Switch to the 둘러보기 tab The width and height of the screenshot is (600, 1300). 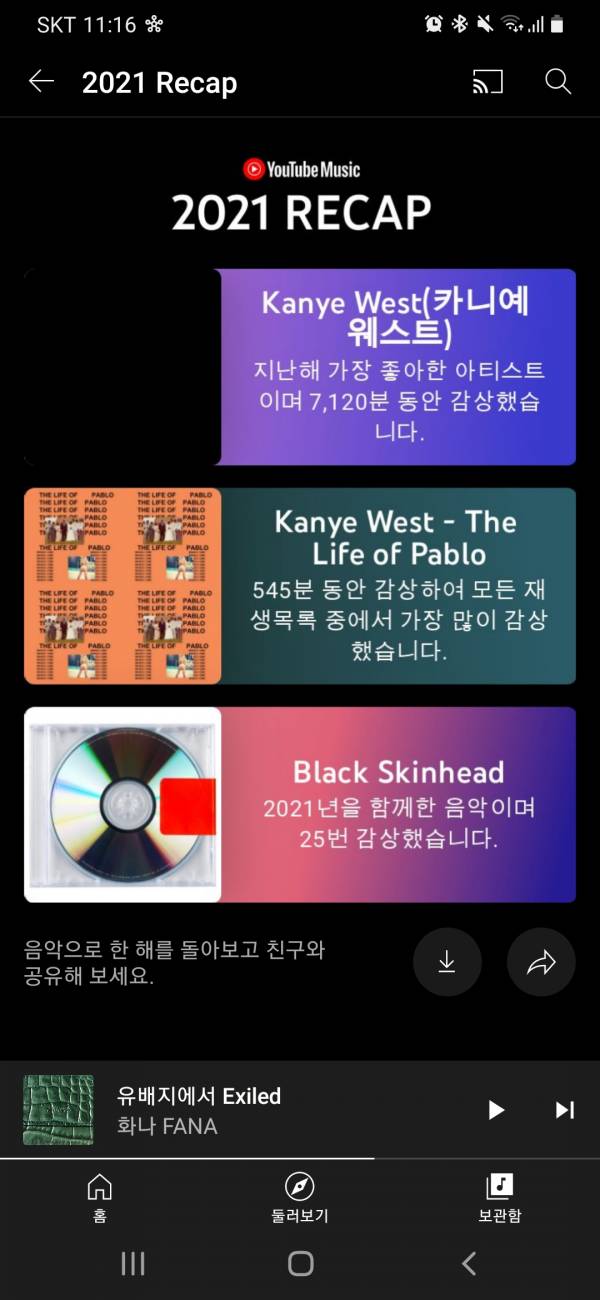pyautogui.click(x=300, y=1198)
